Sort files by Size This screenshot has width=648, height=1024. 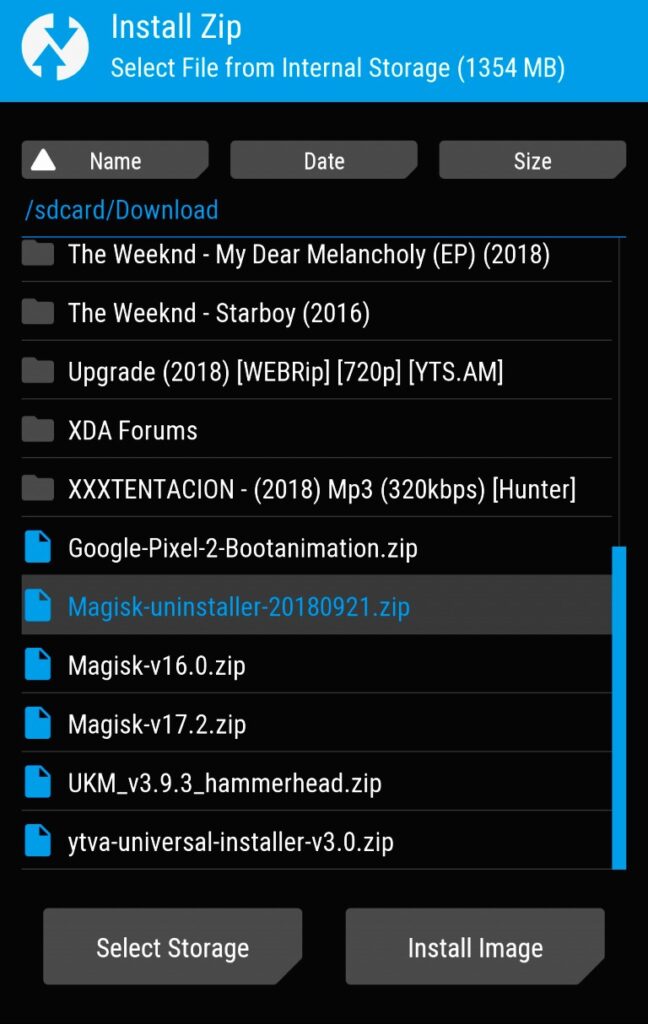(x=531, y=161)
